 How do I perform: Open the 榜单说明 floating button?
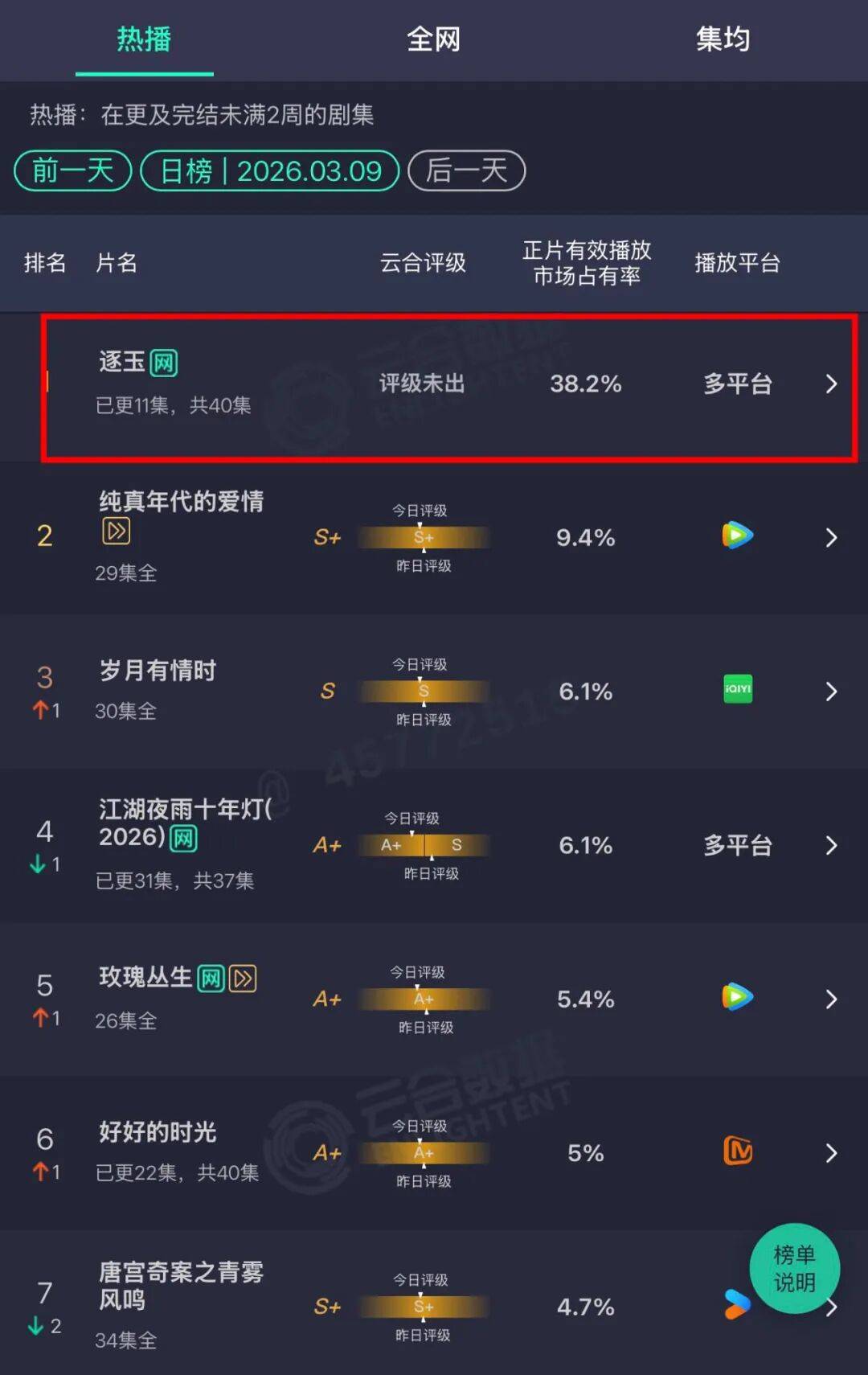click(794, 1268)
